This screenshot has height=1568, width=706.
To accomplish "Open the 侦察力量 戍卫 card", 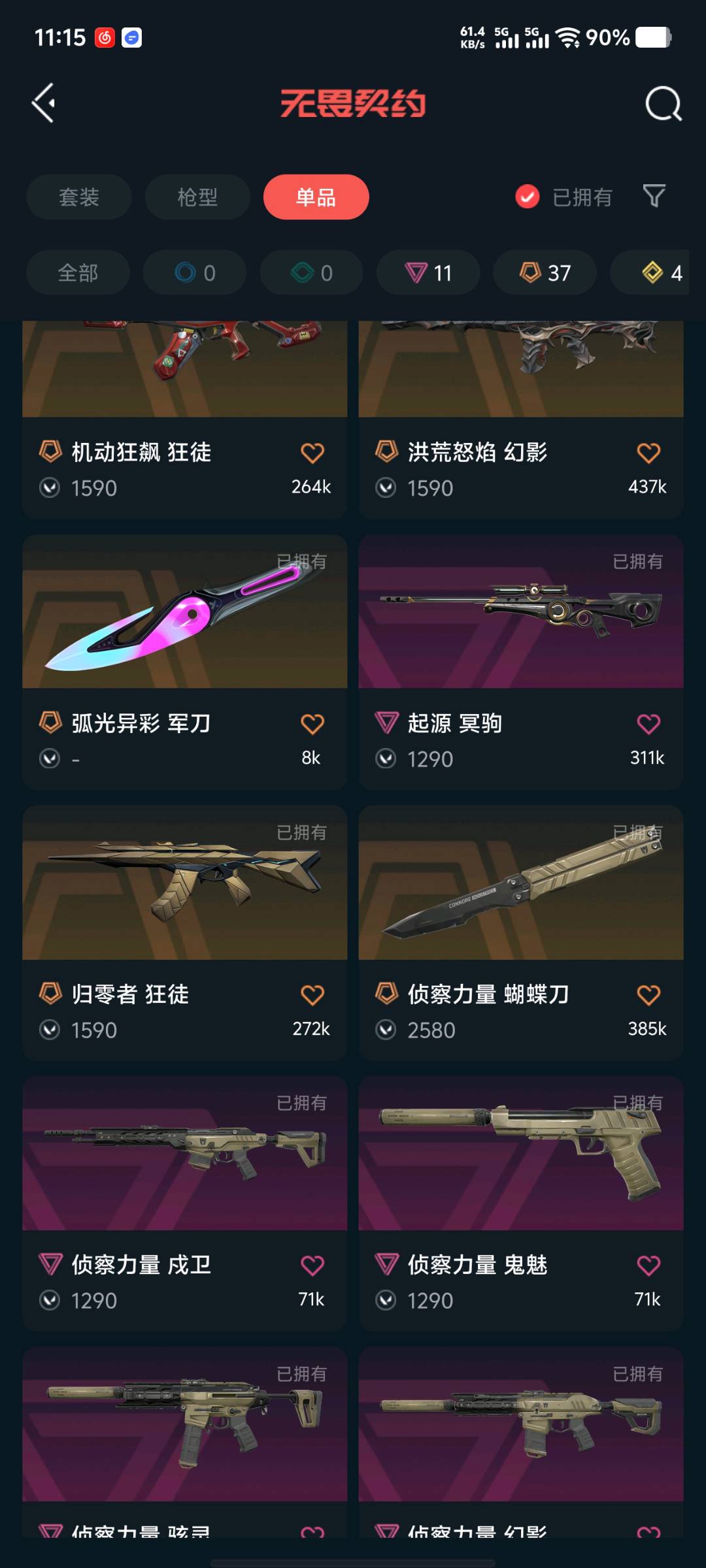I will click(184, 1202).
